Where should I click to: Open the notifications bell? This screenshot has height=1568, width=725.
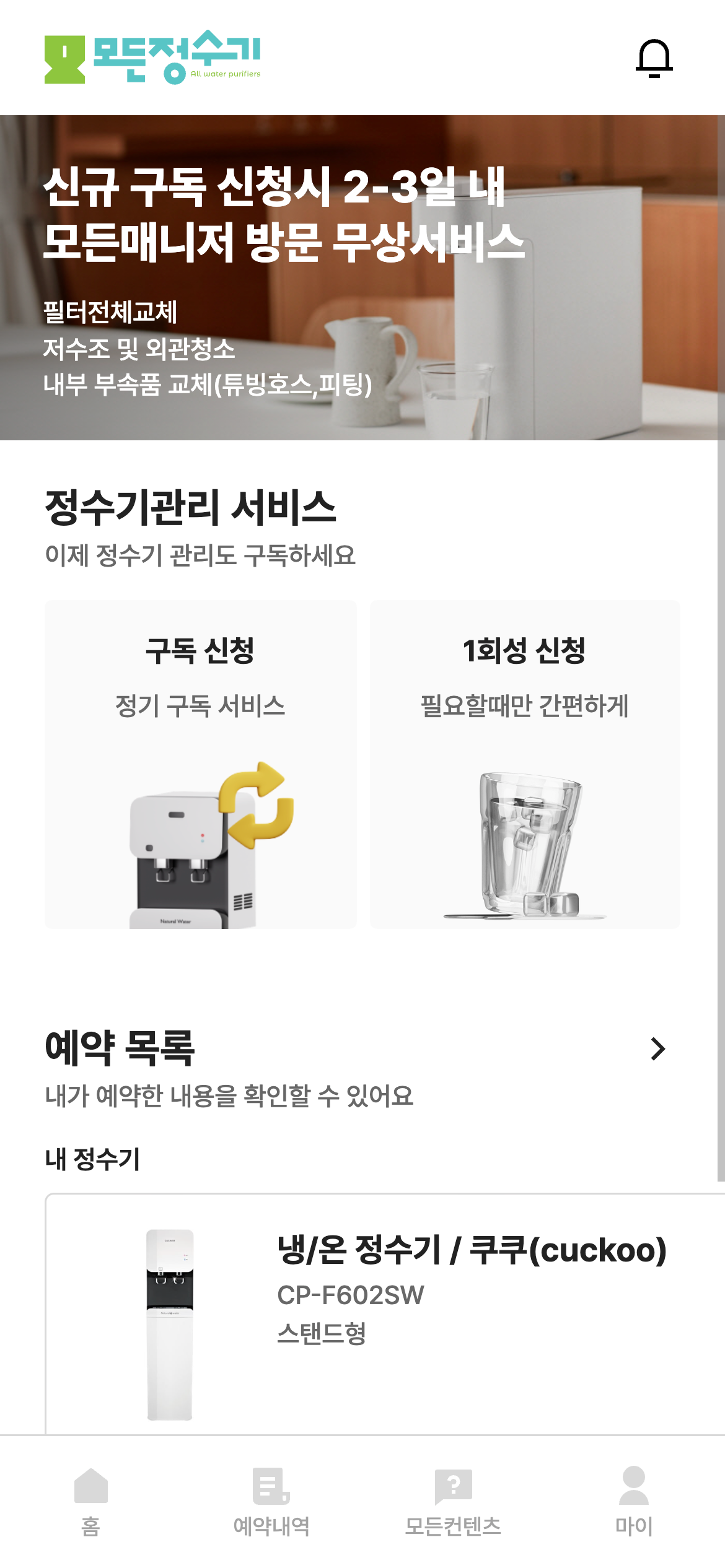tap(654, 58)
